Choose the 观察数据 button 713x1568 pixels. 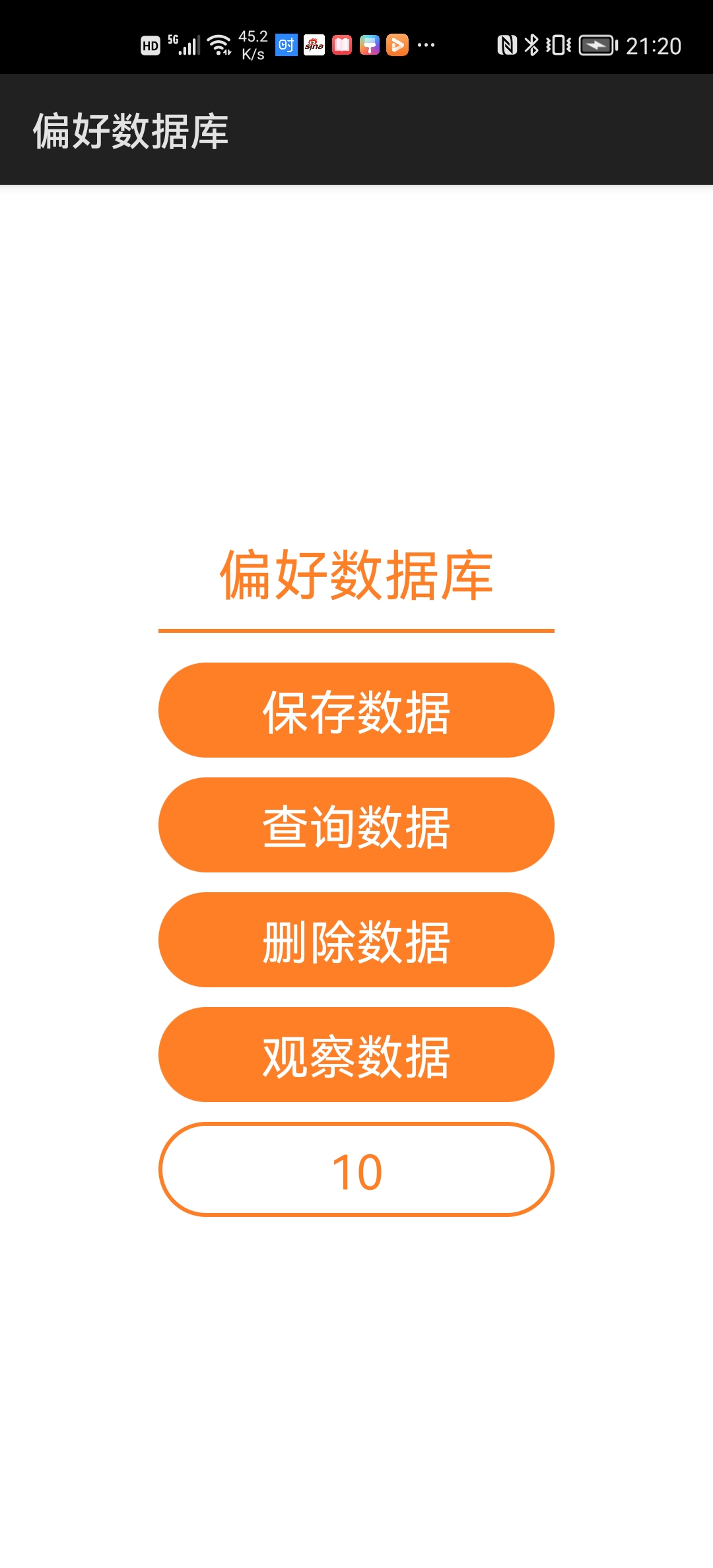pos(356,1055)
